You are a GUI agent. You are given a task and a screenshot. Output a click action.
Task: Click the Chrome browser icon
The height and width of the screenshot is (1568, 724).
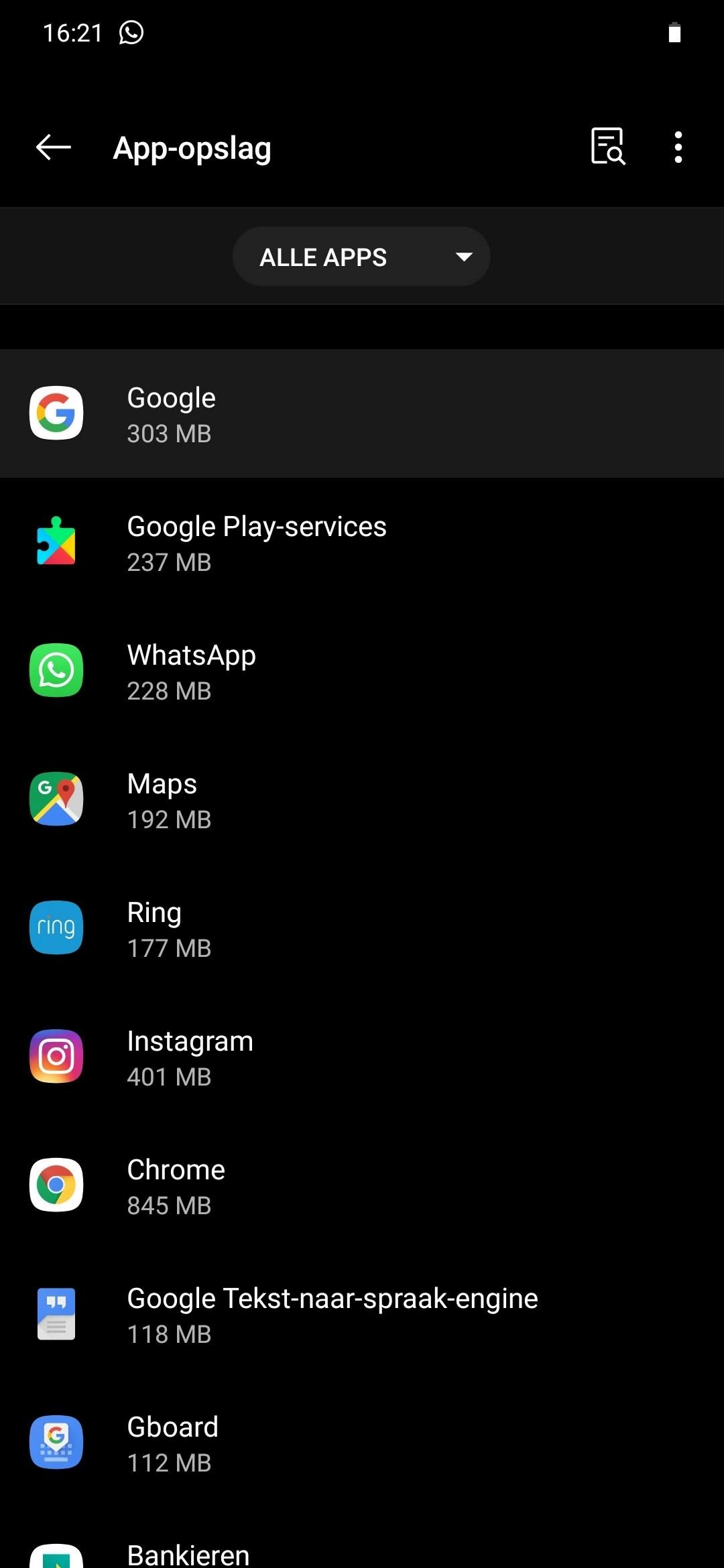[56, 1185]
